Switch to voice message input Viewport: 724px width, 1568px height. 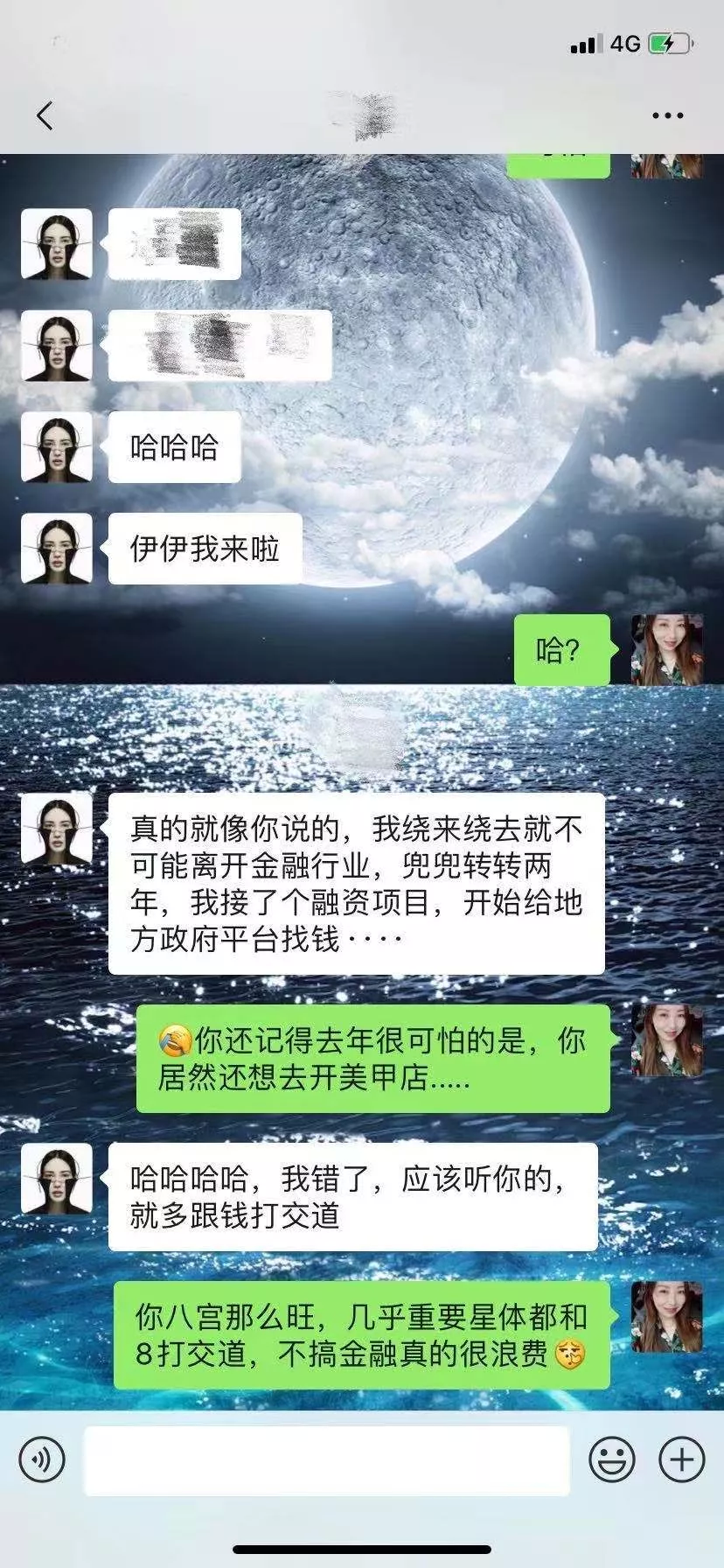42,1459
